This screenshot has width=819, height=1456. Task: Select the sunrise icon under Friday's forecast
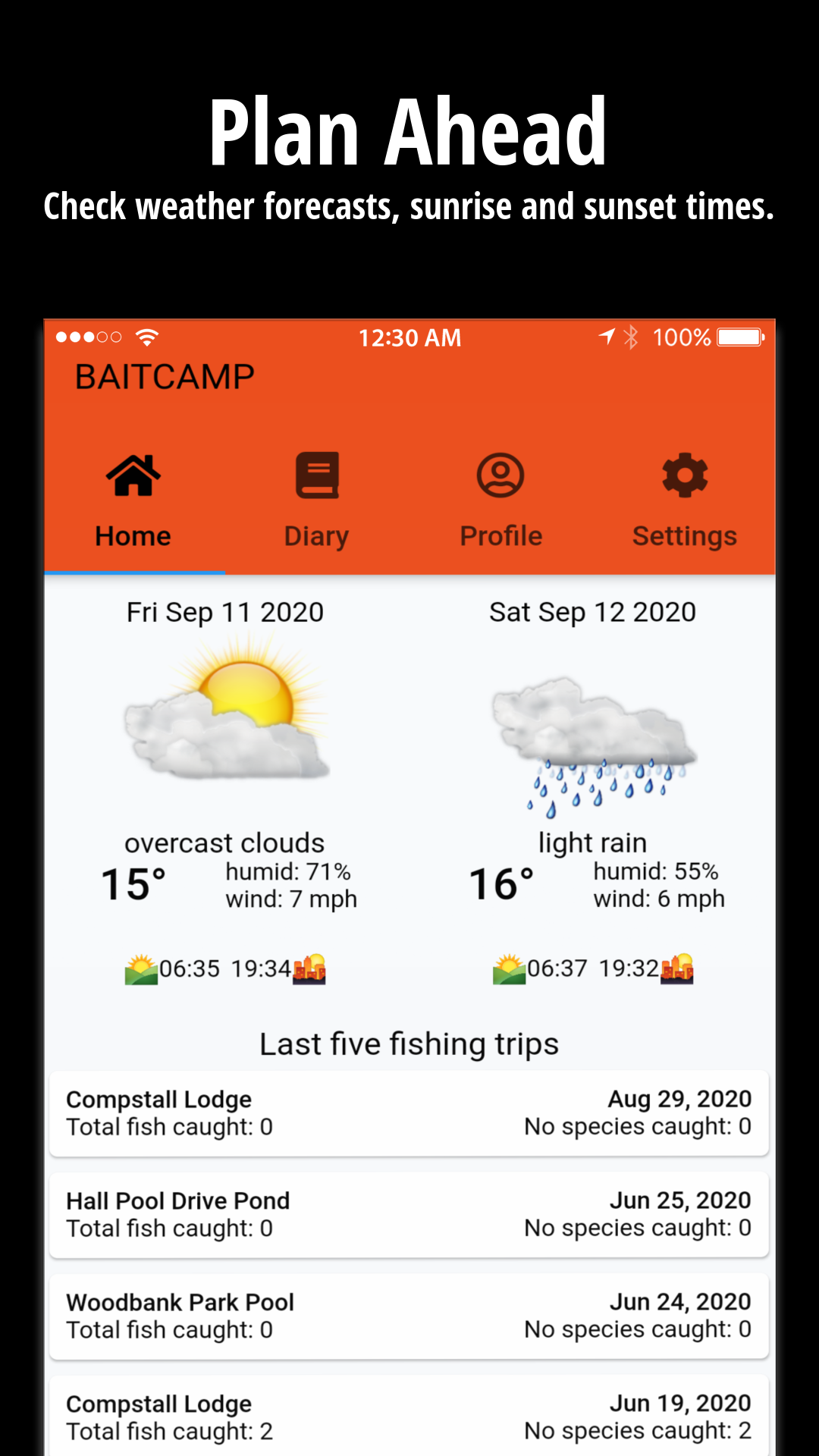[140, 967]
